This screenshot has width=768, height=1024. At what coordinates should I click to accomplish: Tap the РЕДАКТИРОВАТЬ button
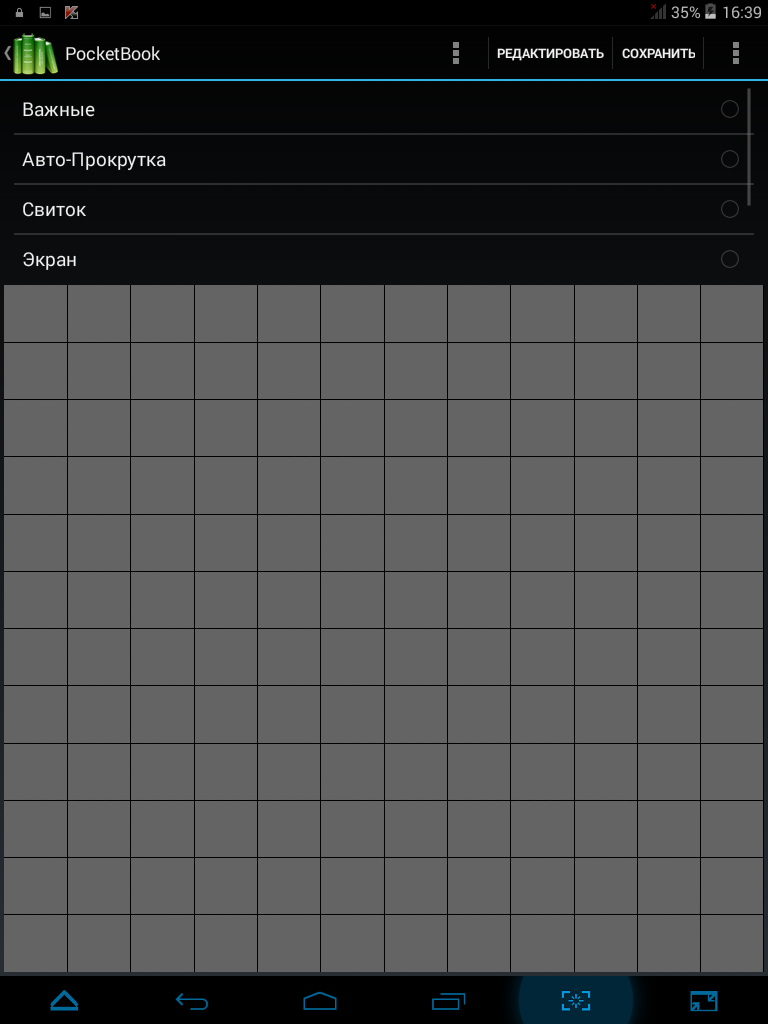coord(550,54)
